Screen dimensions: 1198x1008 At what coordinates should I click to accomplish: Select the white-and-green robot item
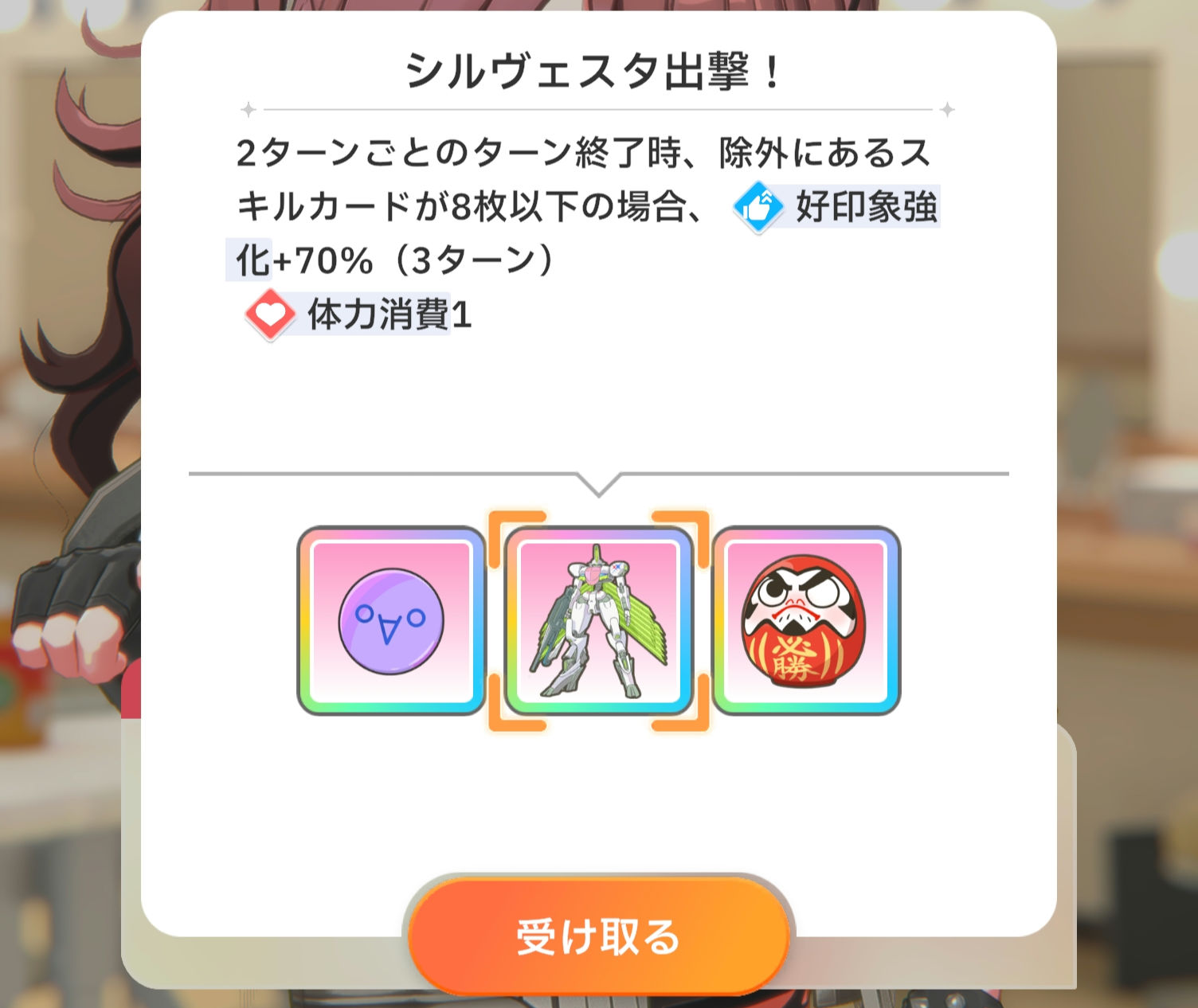pyautogui.click(x=598, y=620)
